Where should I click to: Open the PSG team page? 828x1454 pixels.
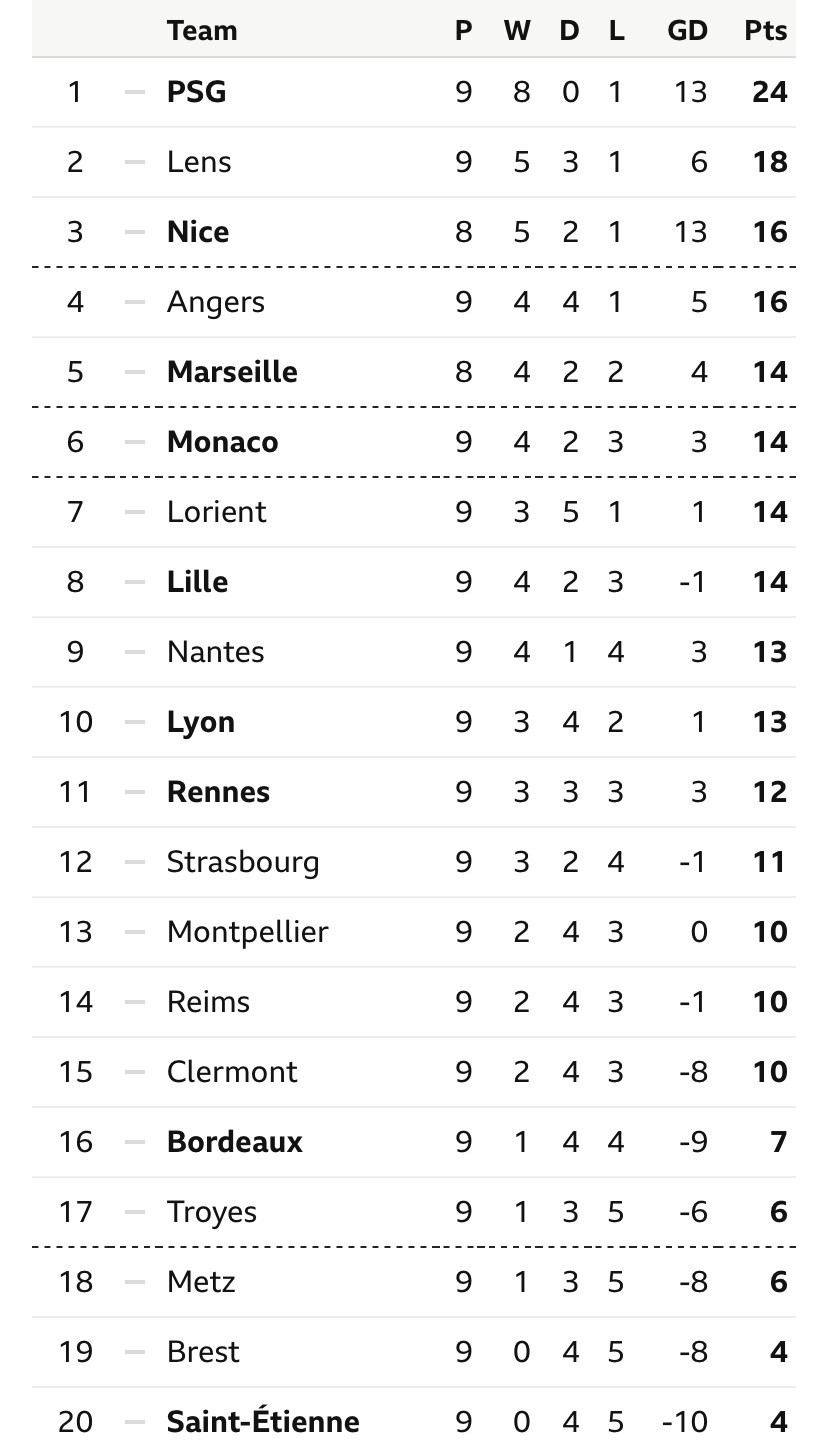(196, 92)
